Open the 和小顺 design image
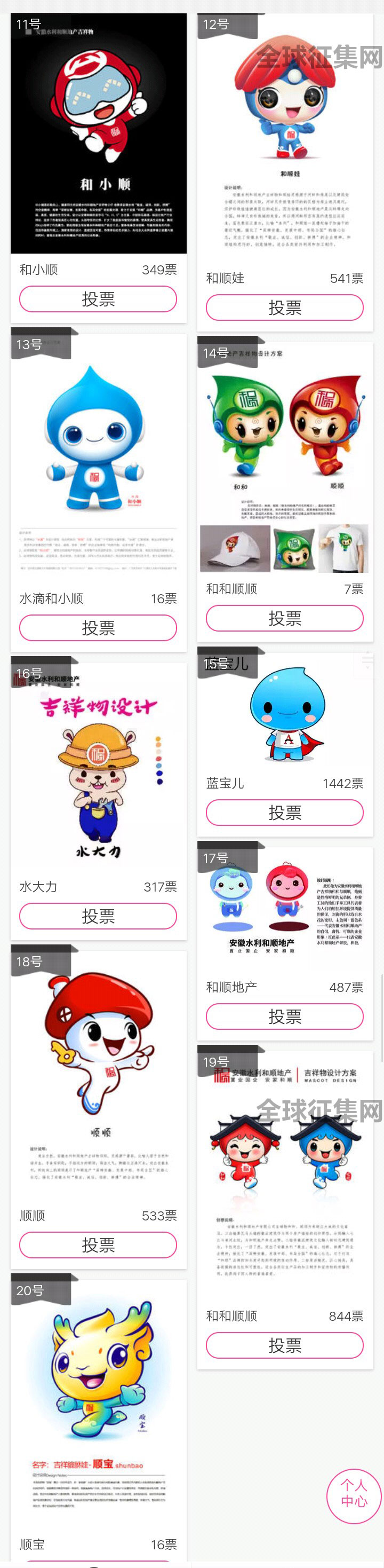 (x=99, y=133)
